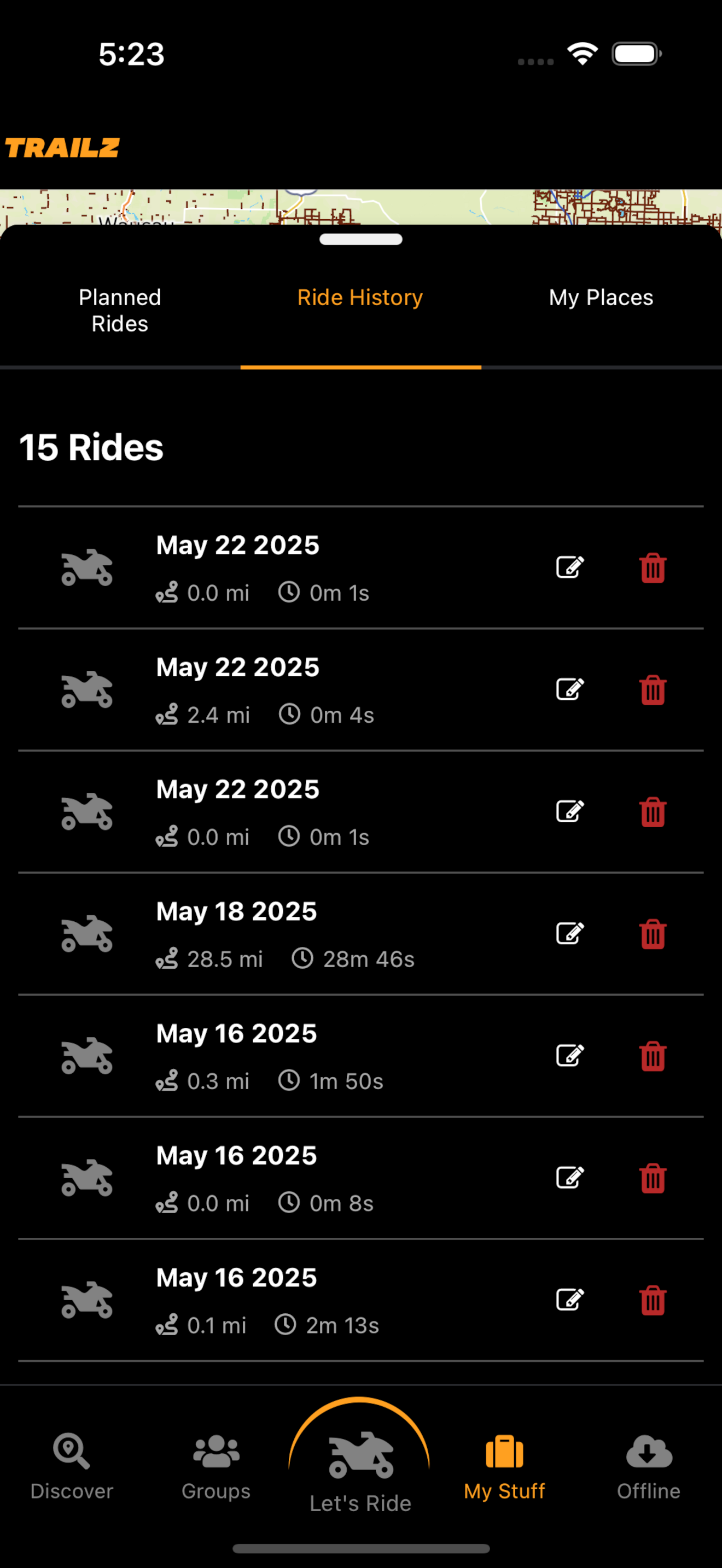
Task: Open the My Places tab
Action: (601, 297)
